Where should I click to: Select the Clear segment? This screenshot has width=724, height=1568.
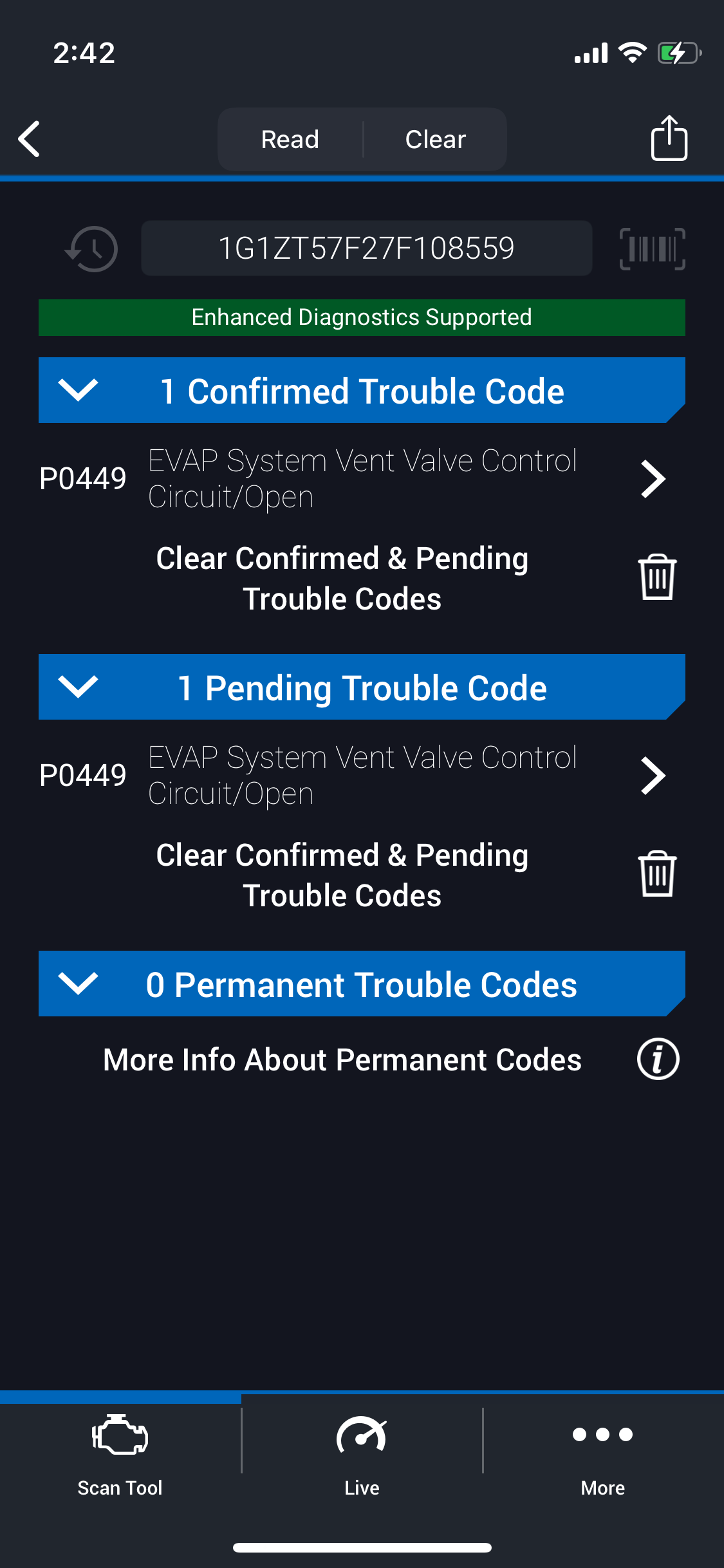436,139
